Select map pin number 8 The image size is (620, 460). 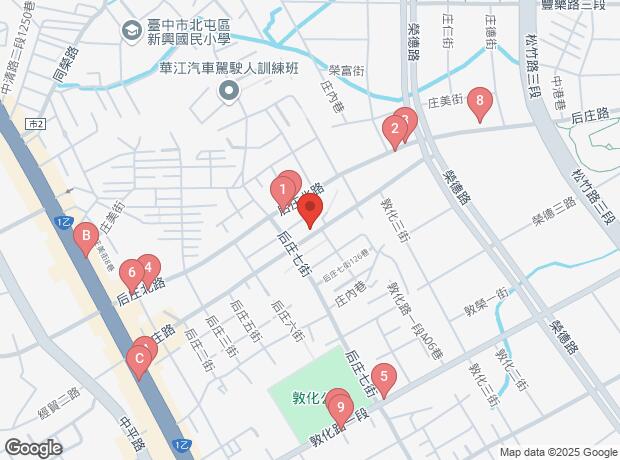pyautogui.click(x=481, y=101)
